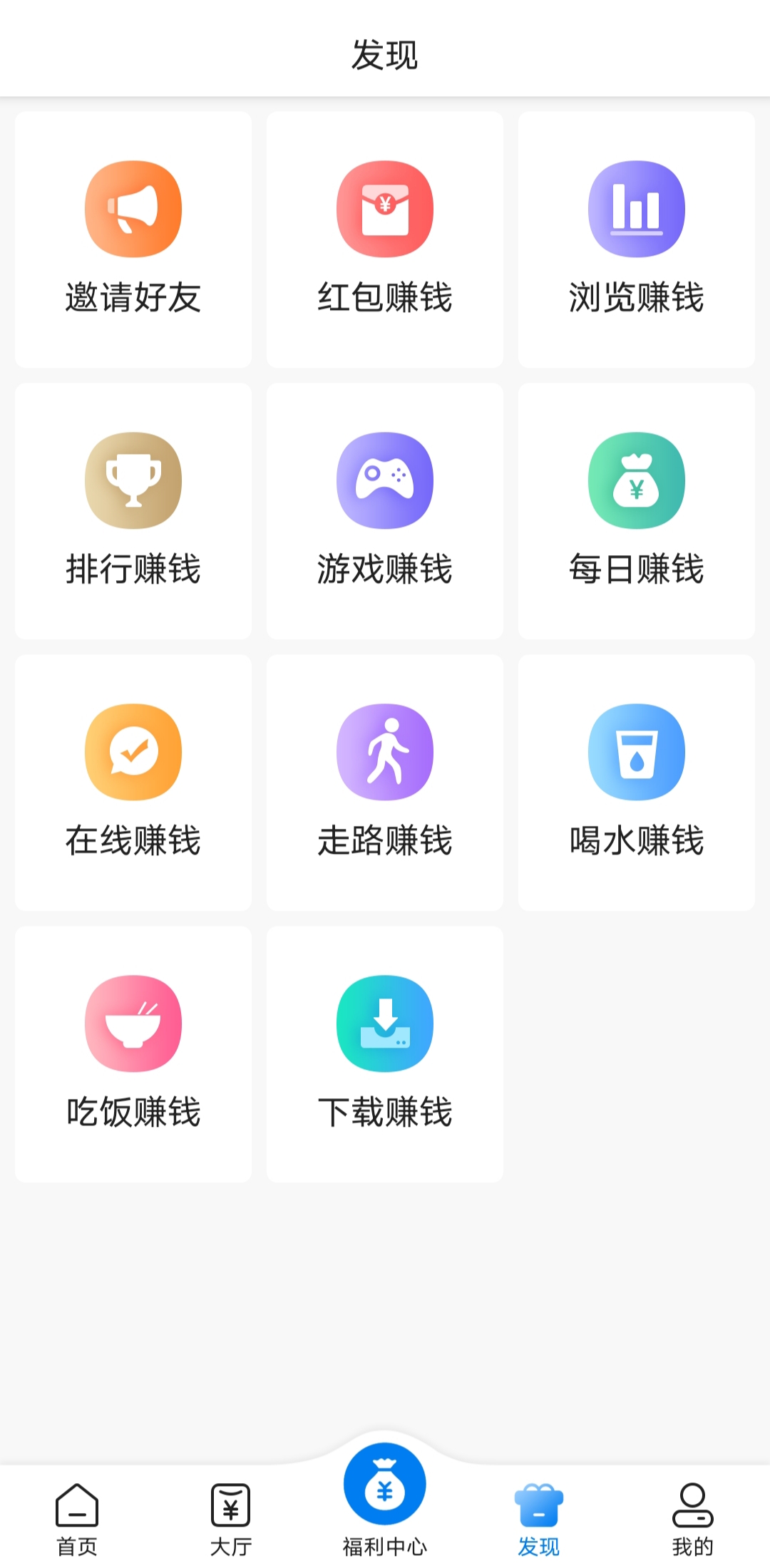This screenshot has width=770, height=1568.
Task: Open the 吃饭赚钱 meal earning tile
Action: pyautogui.click(x=133, y=1054)
